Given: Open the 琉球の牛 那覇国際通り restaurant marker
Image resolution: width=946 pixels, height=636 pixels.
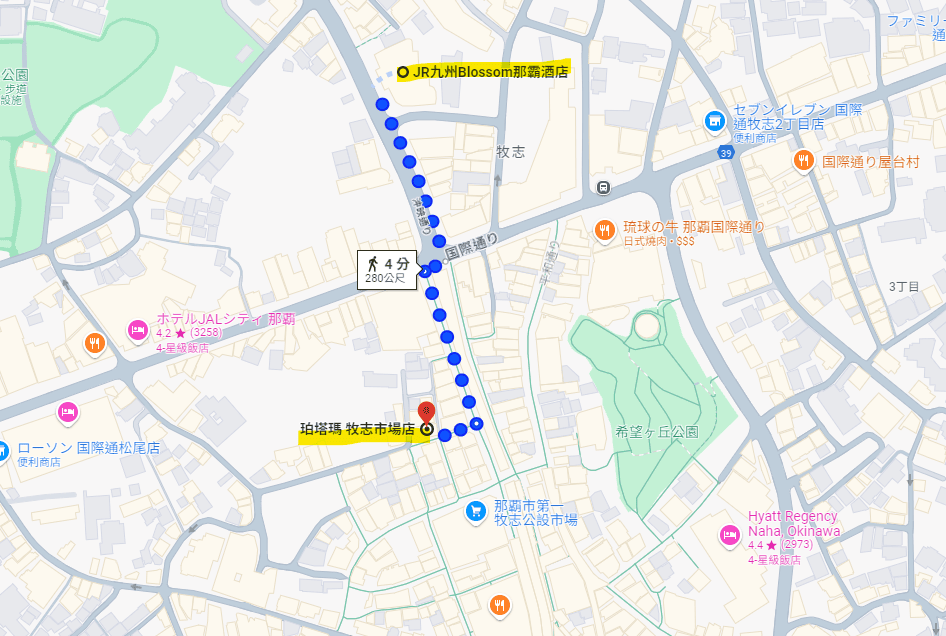Looking at the screenshot, I should [x=604, y=231].
